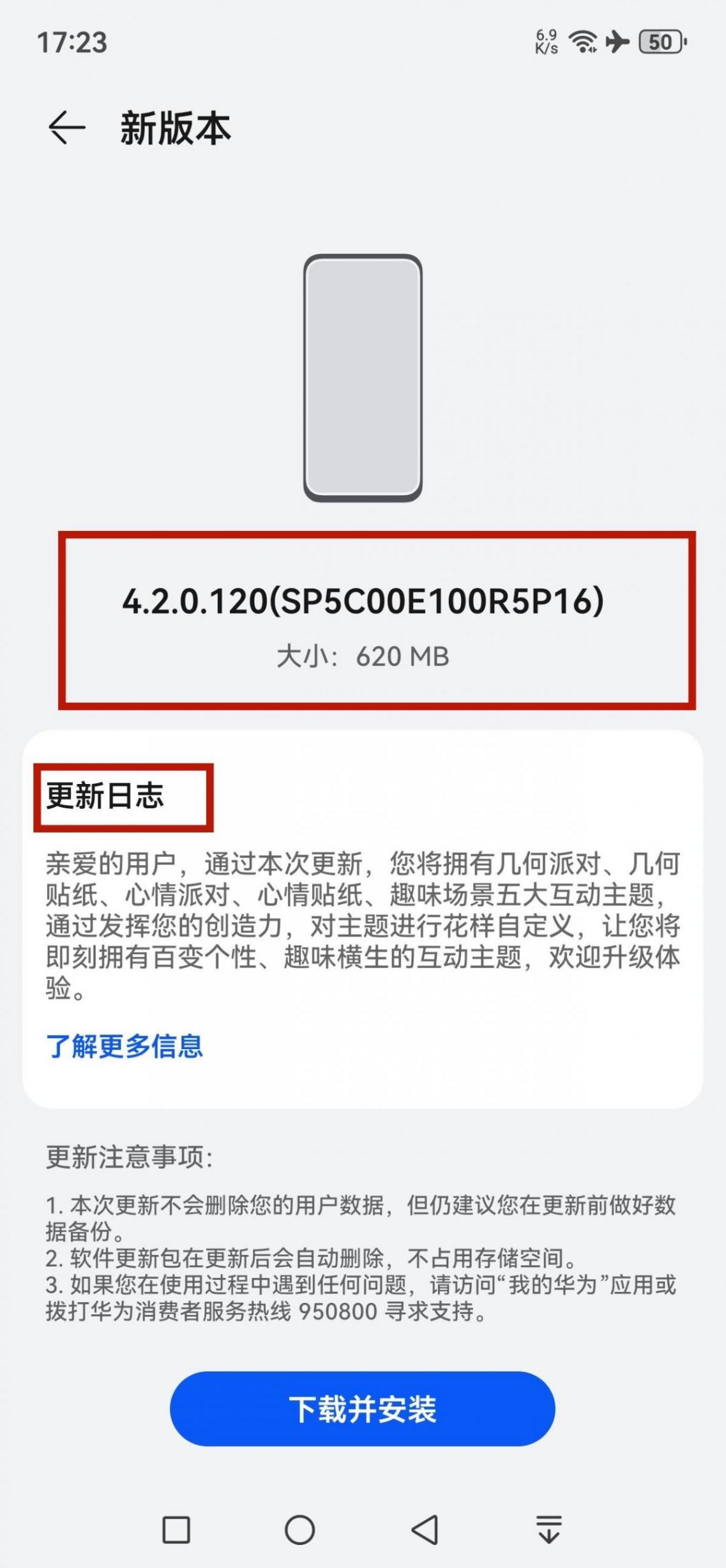This screenshot has height=1568, width=726.
Task: Tap the system back triangle
Action: pyautogui.click(x=425, y=1530)
